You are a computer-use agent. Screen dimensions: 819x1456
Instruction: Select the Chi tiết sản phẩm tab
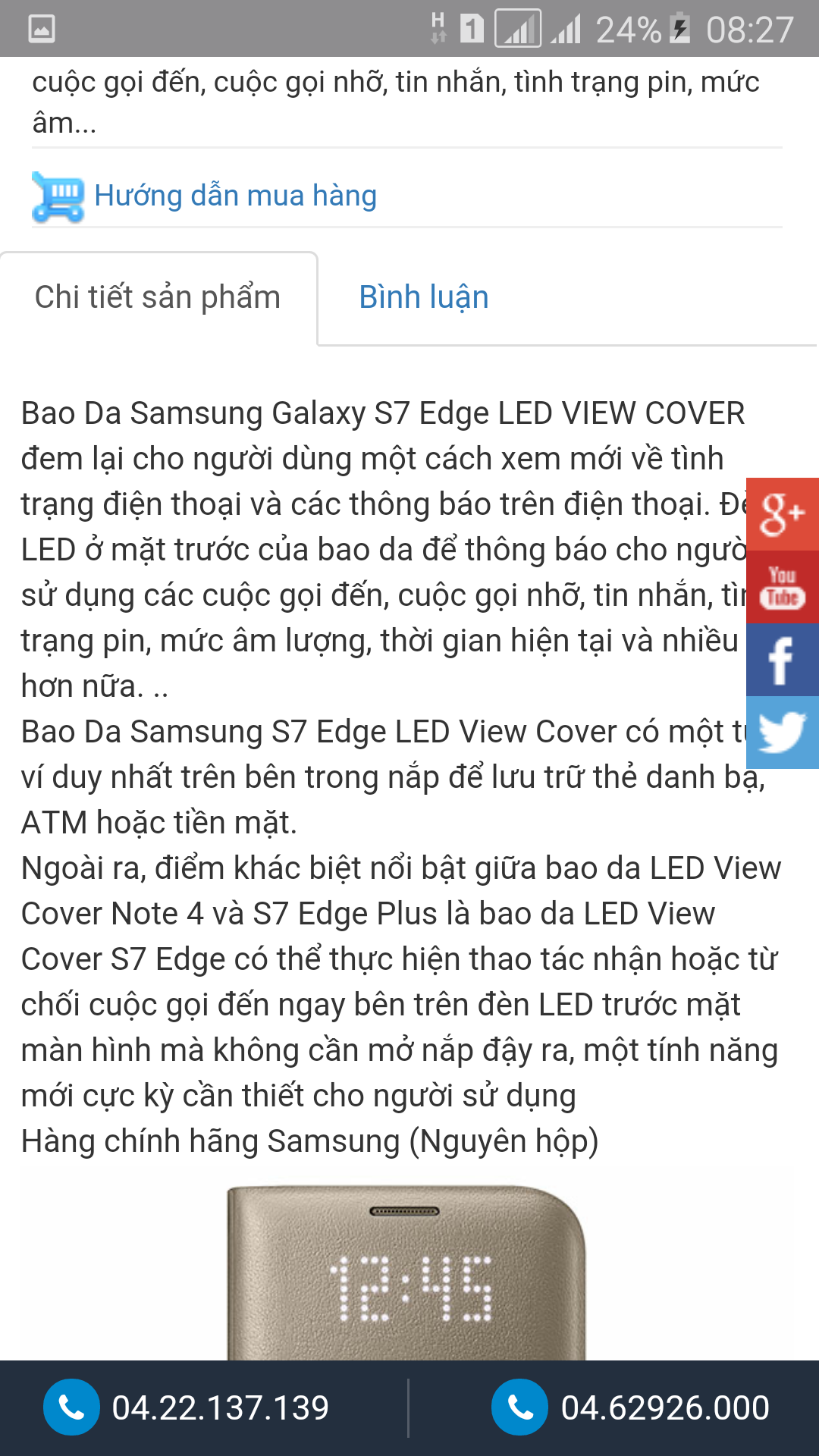tap(158, 297)
